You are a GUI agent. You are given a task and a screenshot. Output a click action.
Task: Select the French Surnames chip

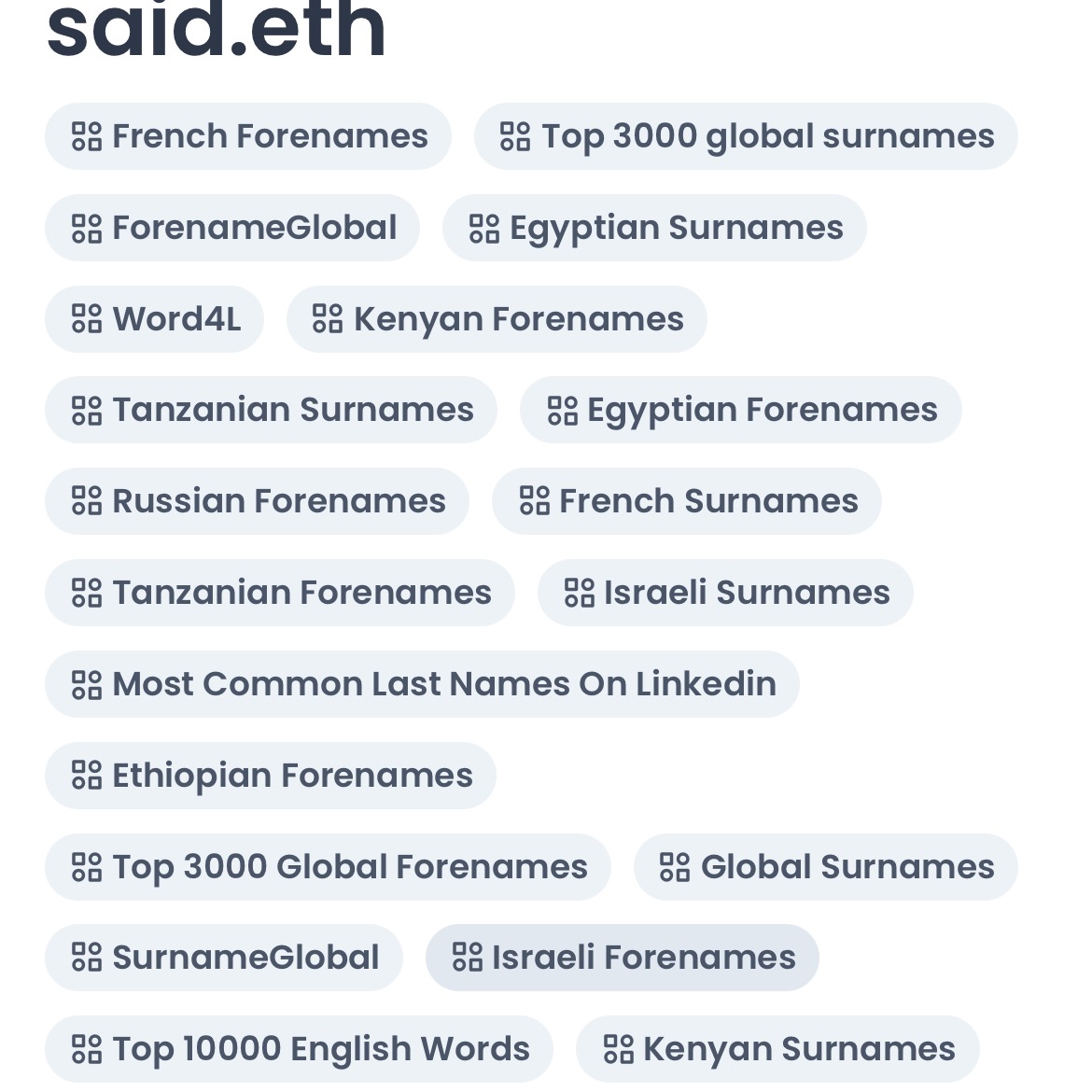click(686, 501)
